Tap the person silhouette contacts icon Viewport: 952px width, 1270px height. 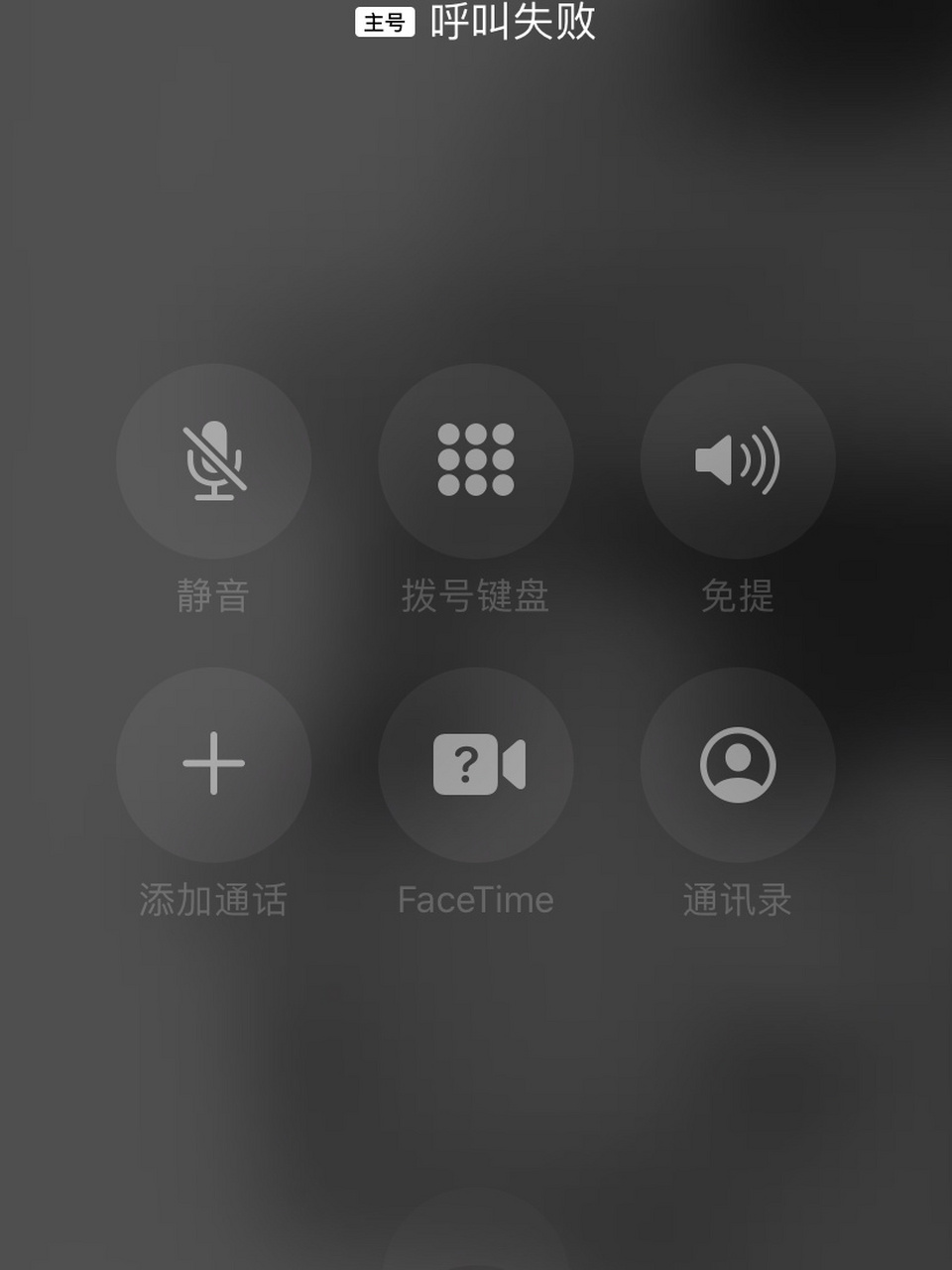pos(738,764)
